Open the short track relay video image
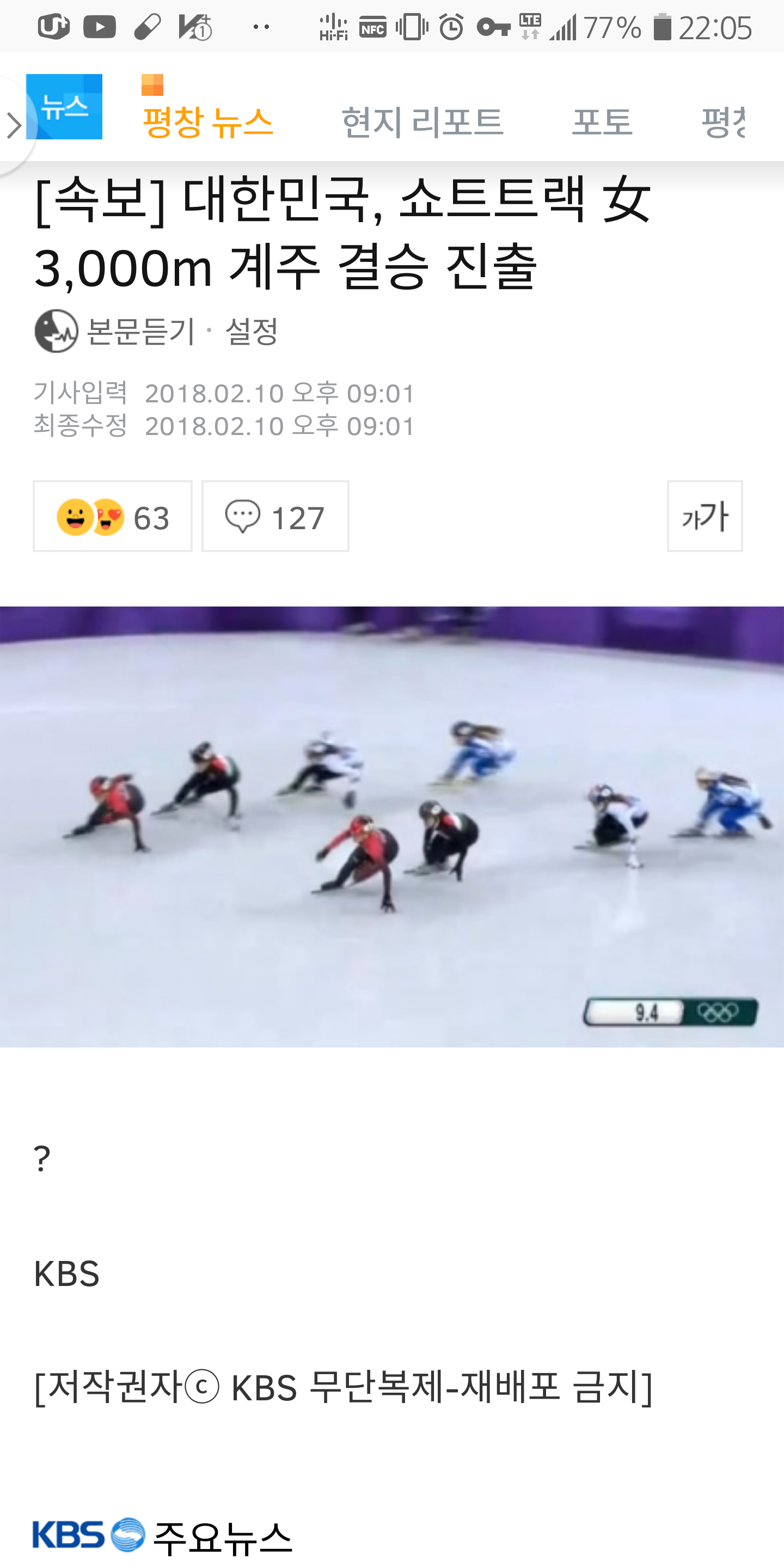The height and width of the screenshot is (1568, 784). coord(392,826)
